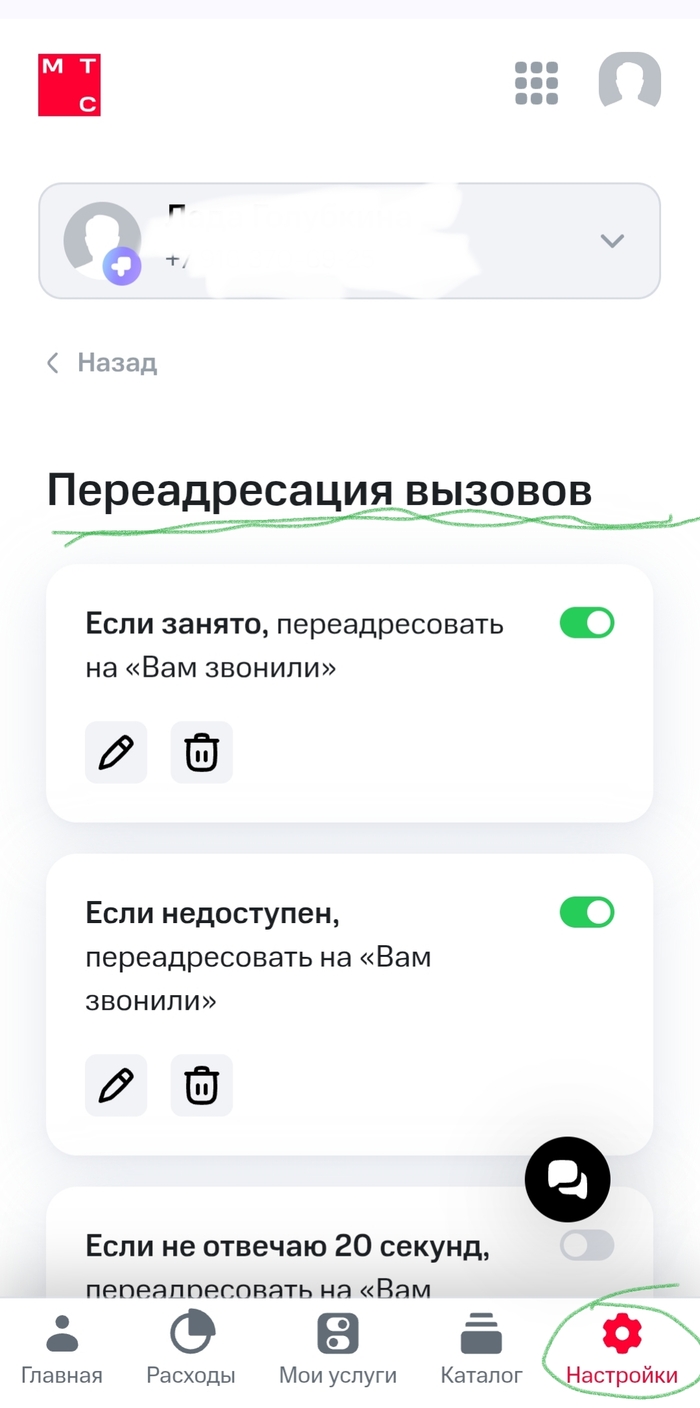
Task: Tap the Настройки tab
Action: pyautogui.click(x=621, y=1350)
